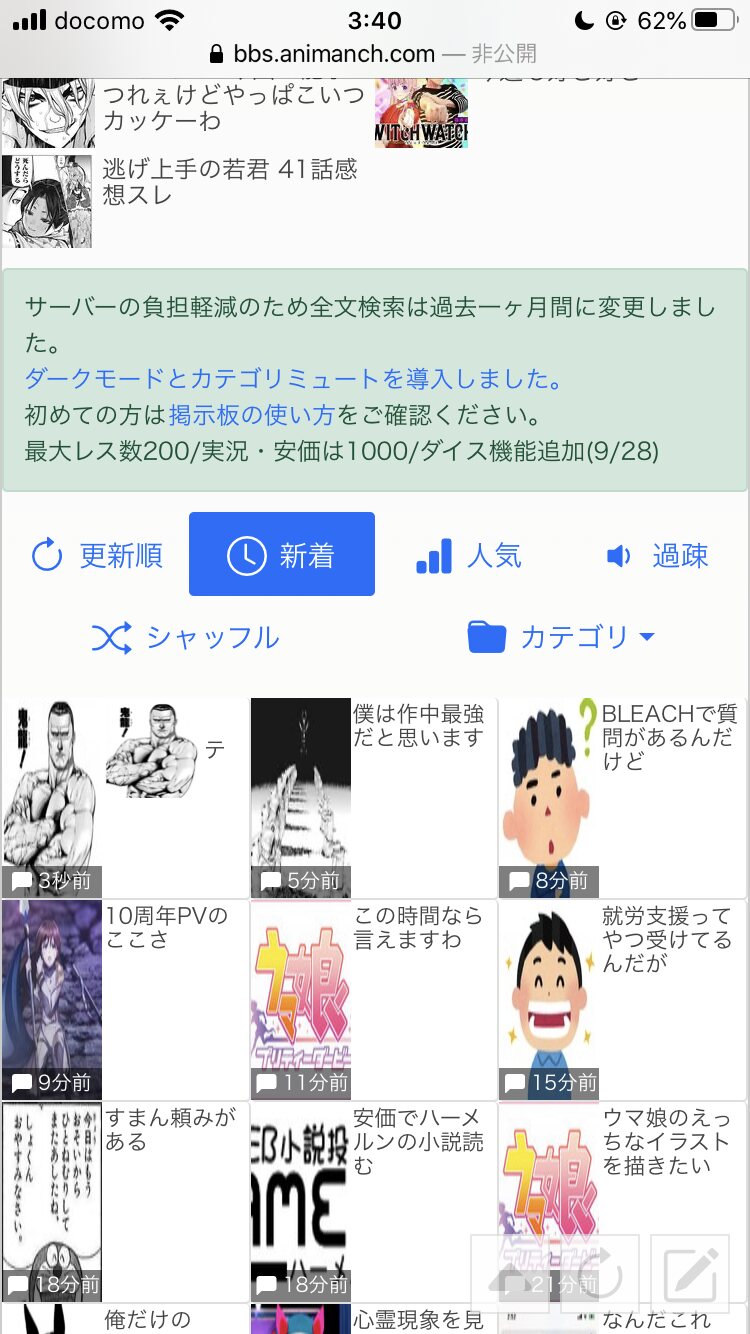Shuffle threads with シャッフル
The height and width of the screenshot is (1334, 750).
click(x=186, y=637)
